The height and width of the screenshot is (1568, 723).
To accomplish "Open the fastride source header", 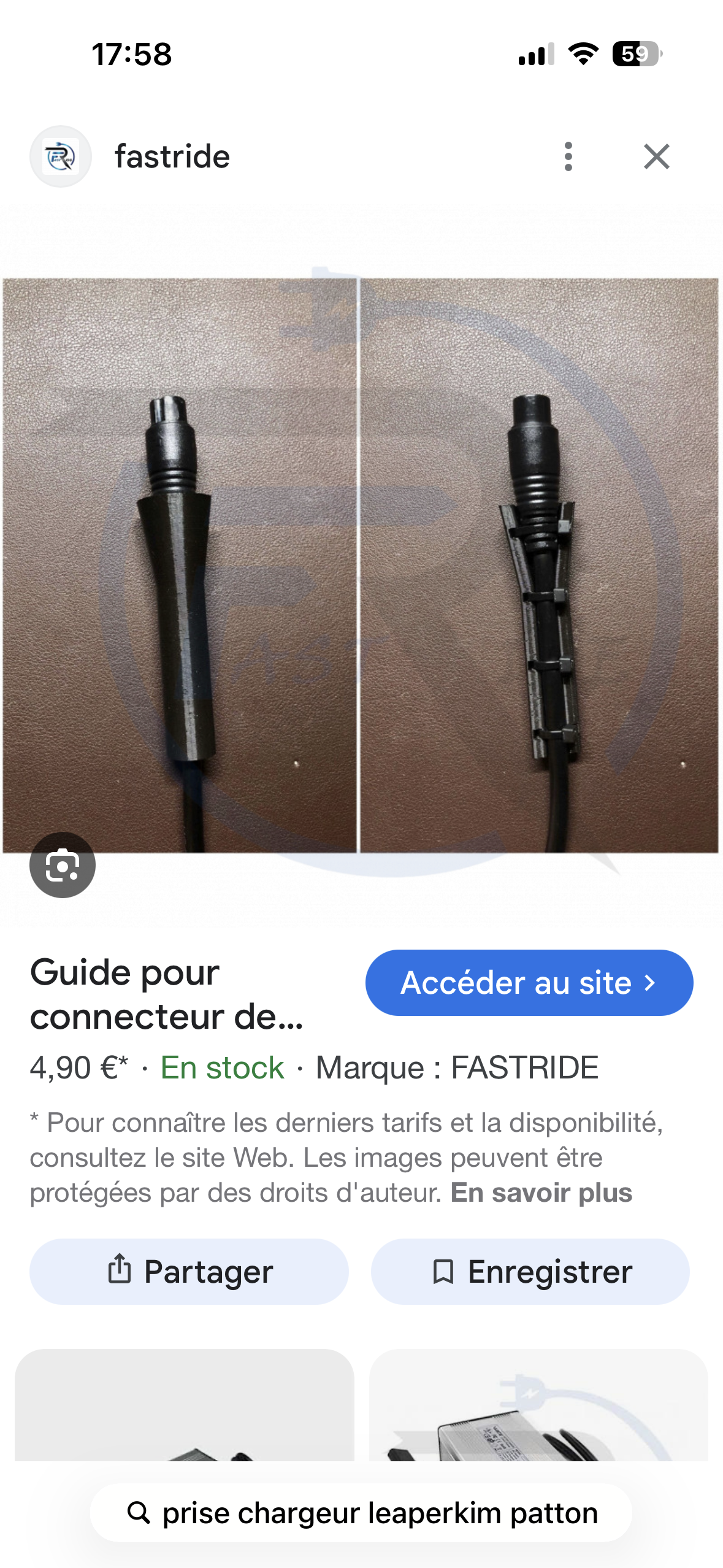I will point(172,156).
